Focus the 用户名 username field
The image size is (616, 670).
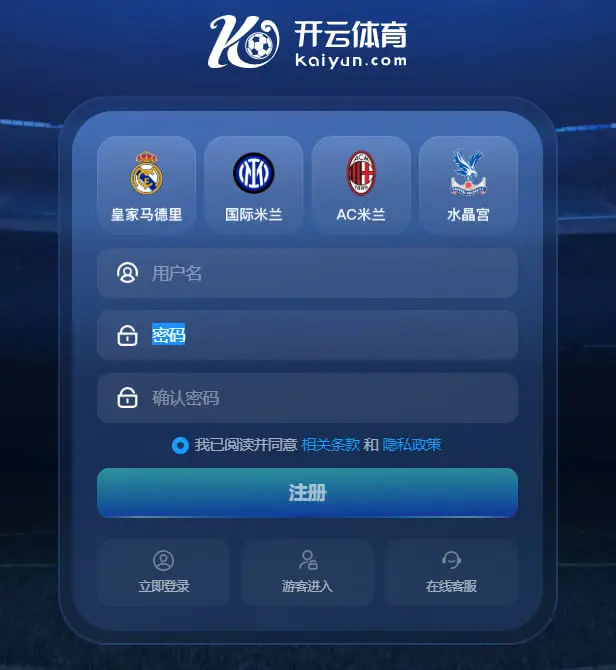click(x=307, y=273)
